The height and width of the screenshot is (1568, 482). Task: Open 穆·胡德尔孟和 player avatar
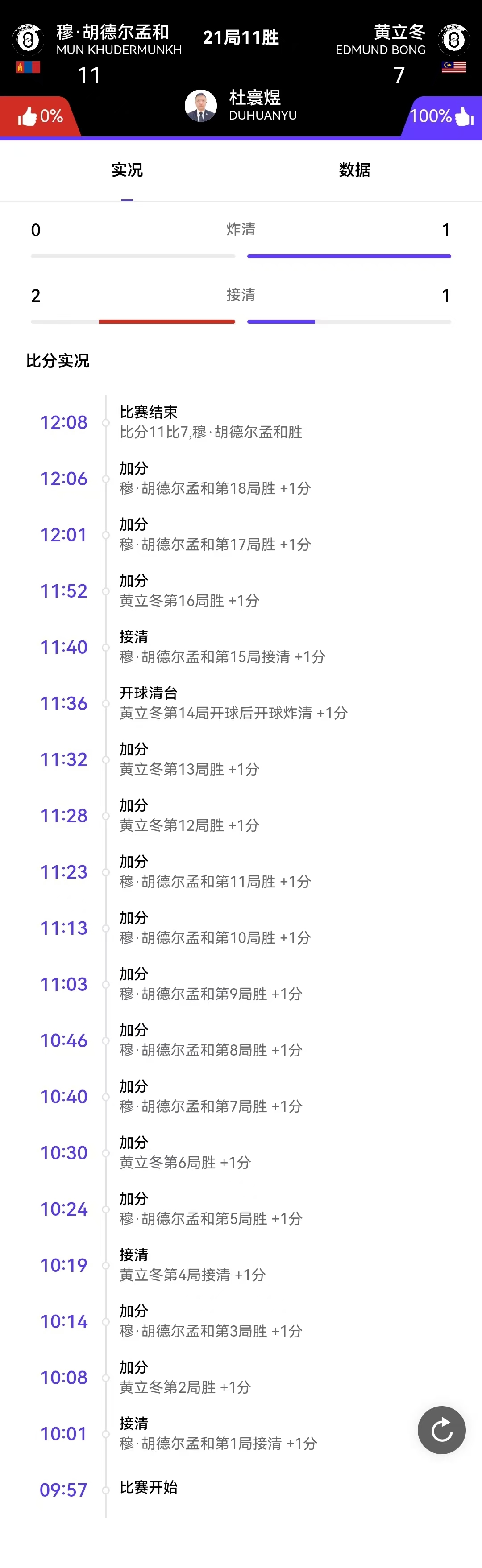[x=27, y=40]
